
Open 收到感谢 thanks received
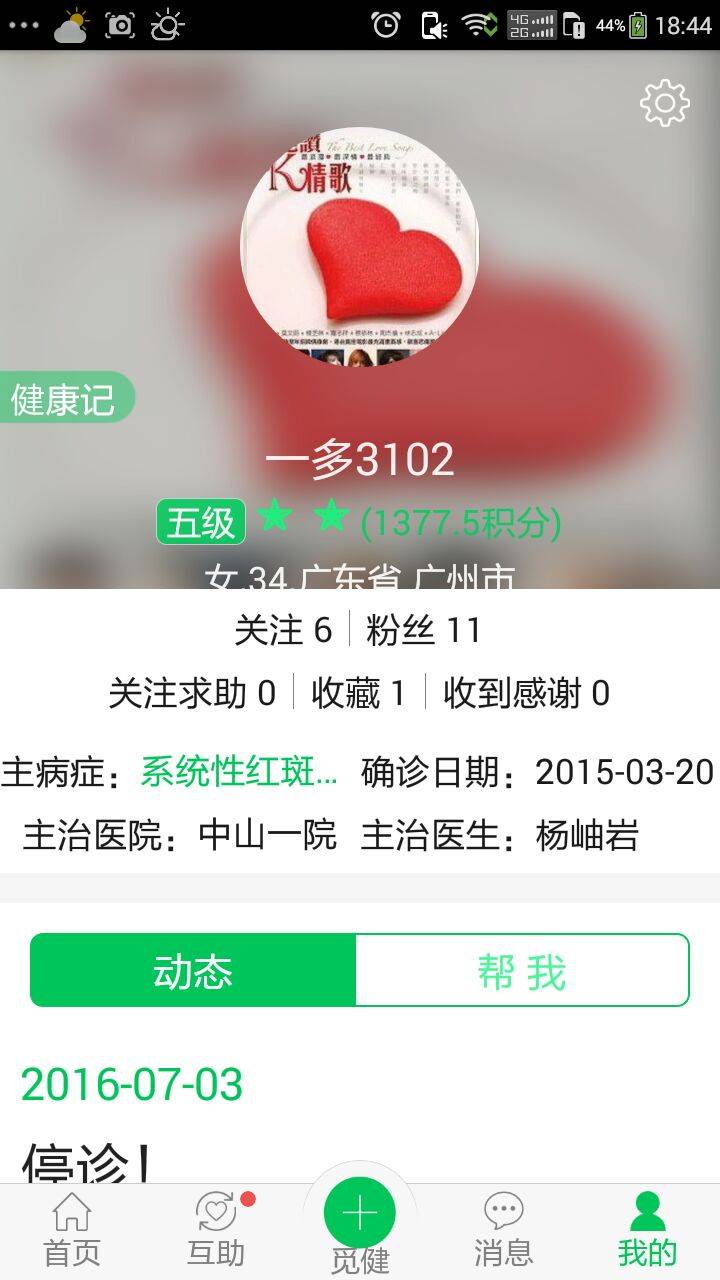click(x=526, y=693)
